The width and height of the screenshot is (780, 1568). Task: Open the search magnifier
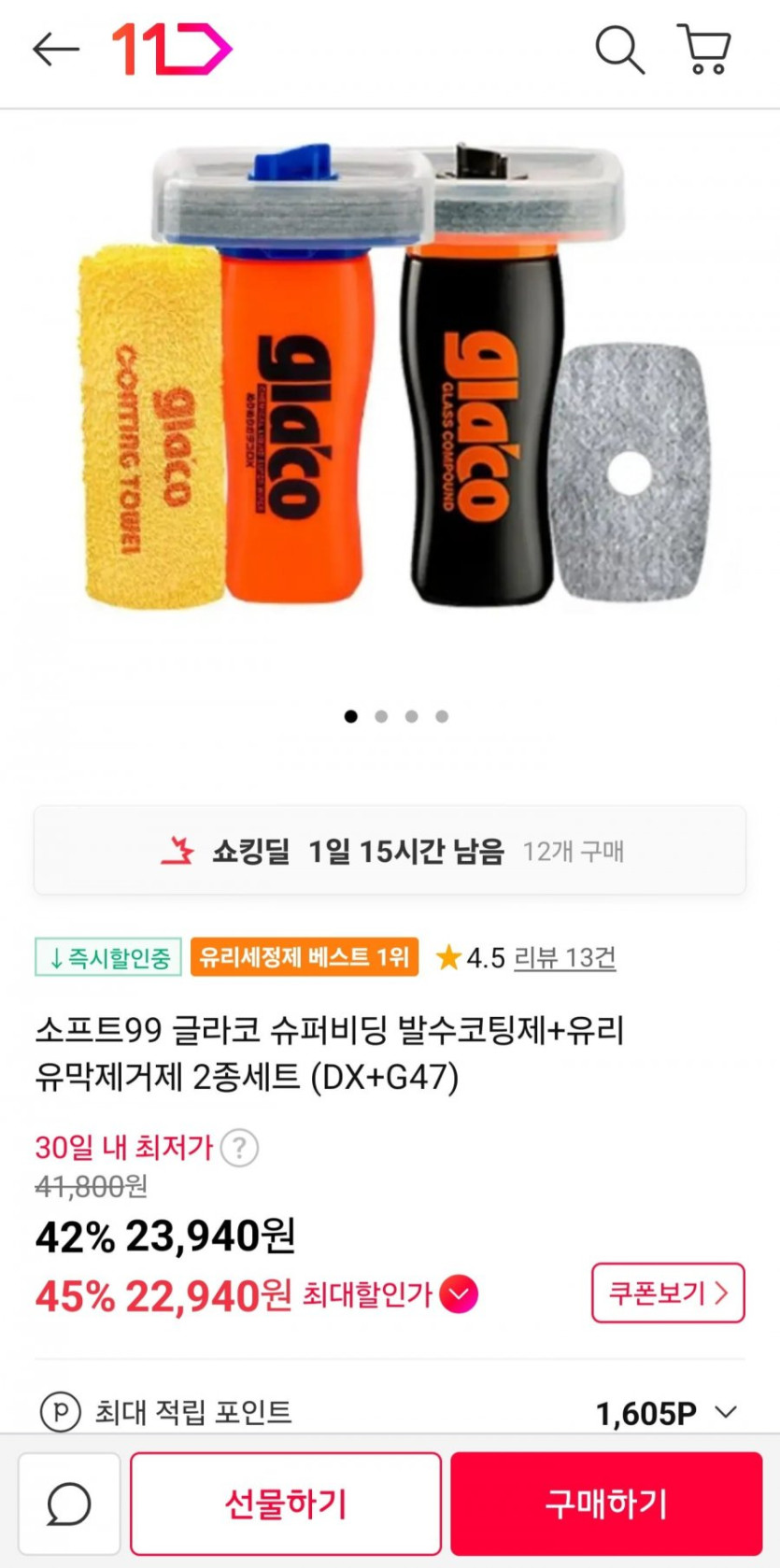point(619,49)
